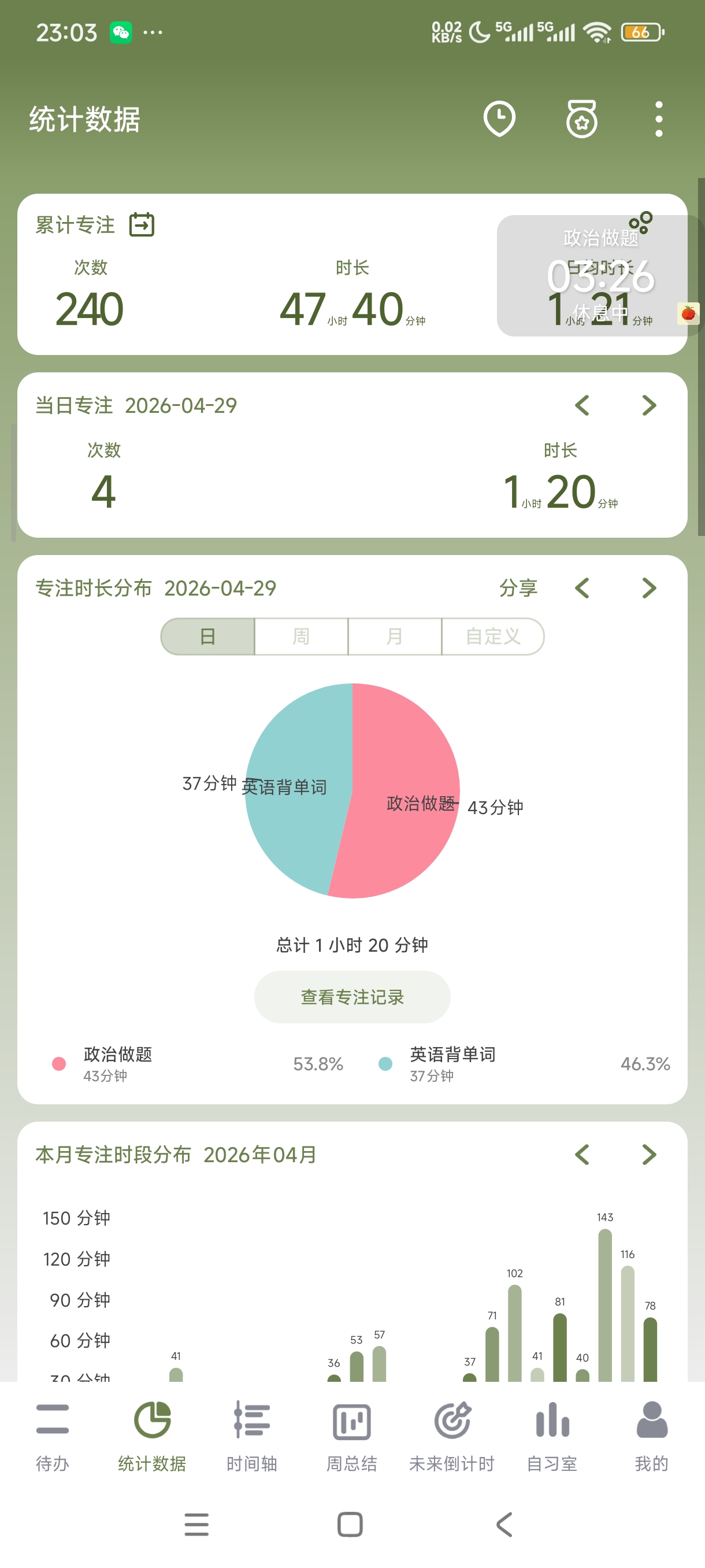Switch distribution view to 月
The width and height of the screenshot is (705, 1568).
tap(394, 637)
